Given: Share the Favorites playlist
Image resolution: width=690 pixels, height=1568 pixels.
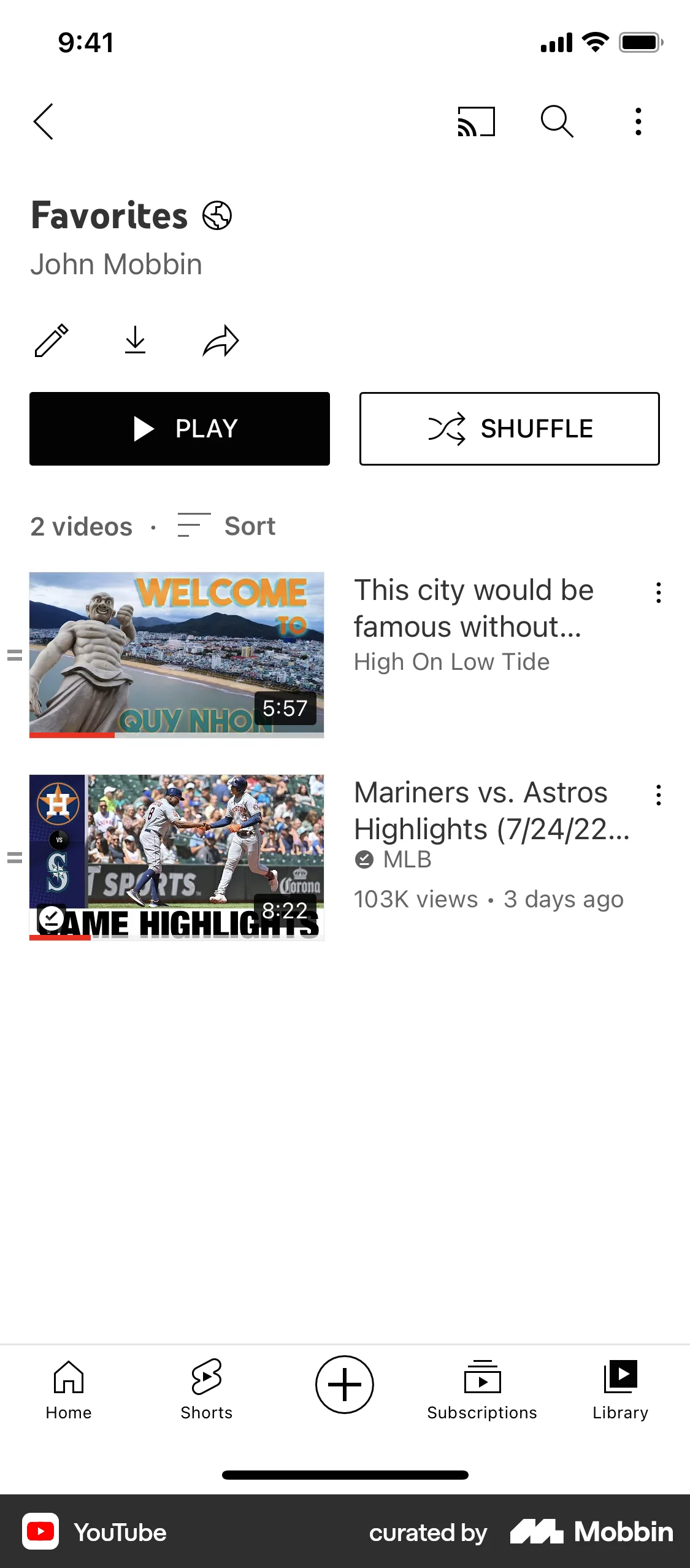Looking at the screenshot, I should point(220,340).
